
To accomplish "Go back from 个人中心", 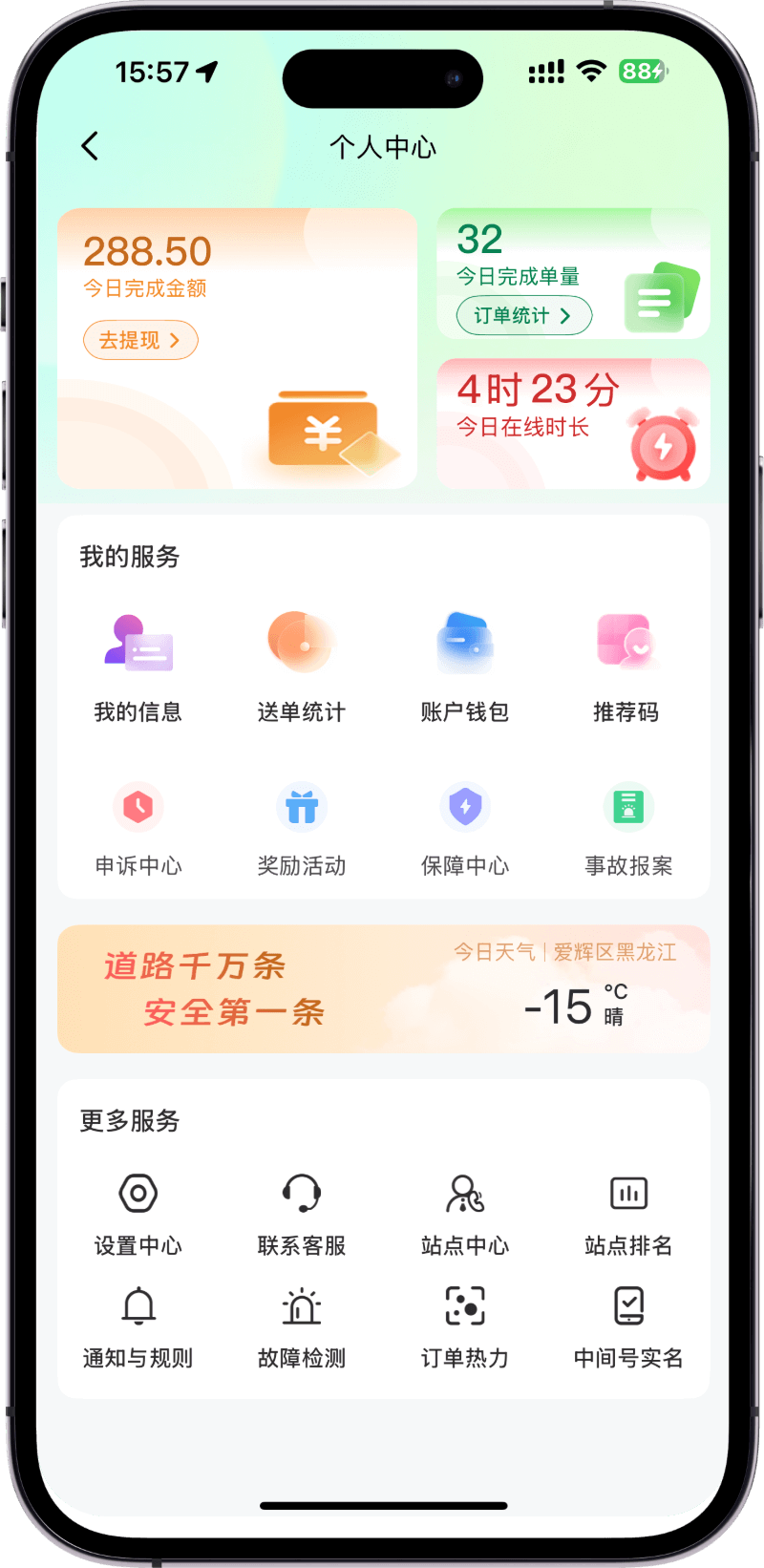I will coord(90,146).
